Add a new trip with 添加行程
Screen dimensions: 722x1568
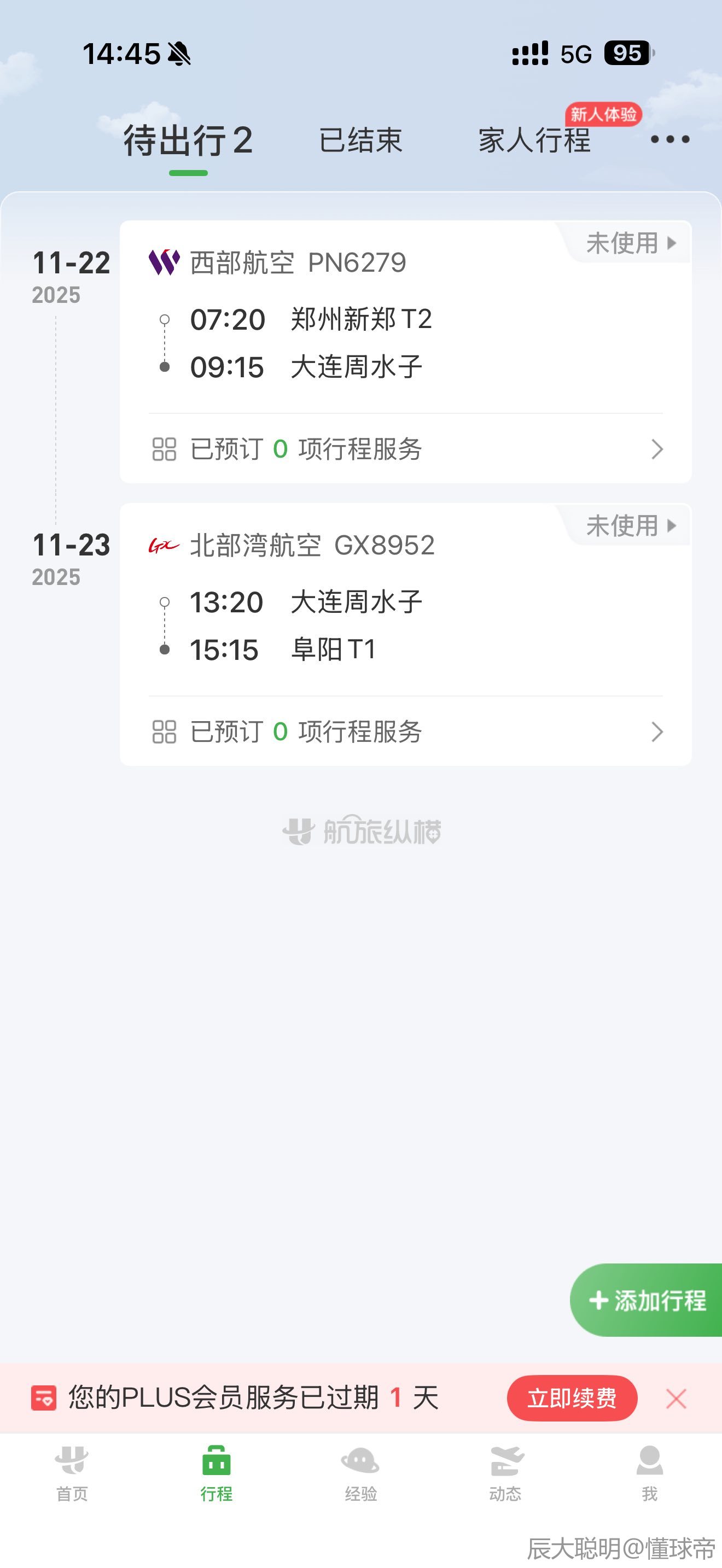pos(648,1301)
